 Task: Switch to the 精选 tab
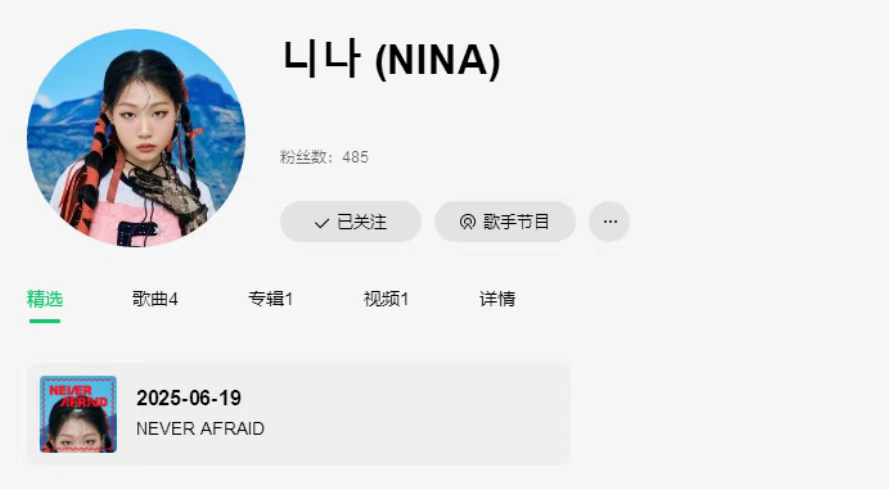[x=45, y=298]
